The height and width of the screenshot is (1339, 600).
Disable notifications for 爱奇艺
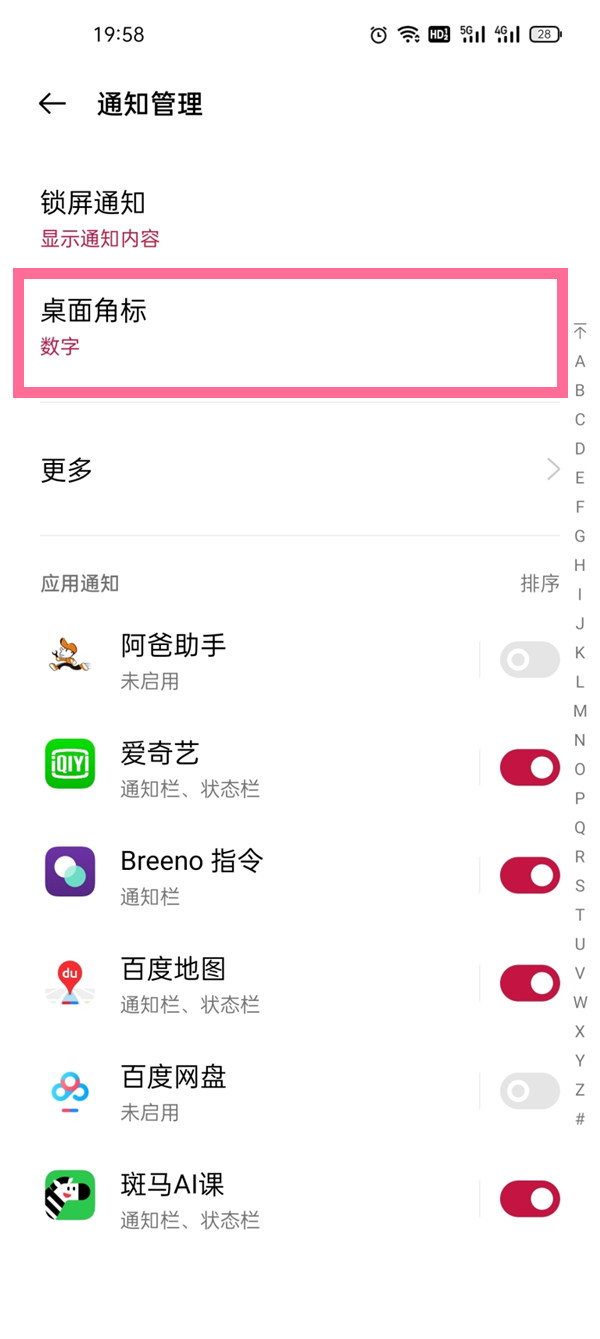tap(529, 768)
